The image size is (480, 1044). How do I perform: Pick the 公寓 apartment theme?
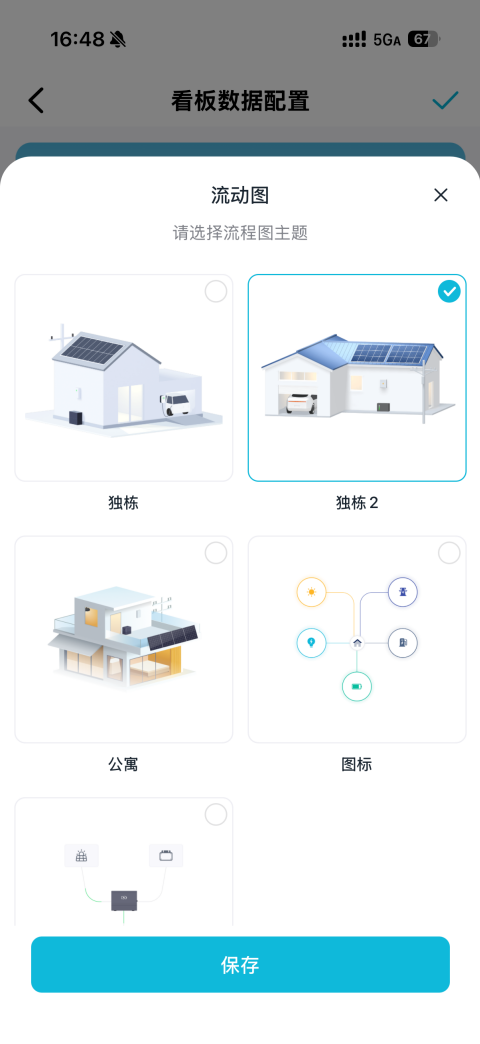124,639
